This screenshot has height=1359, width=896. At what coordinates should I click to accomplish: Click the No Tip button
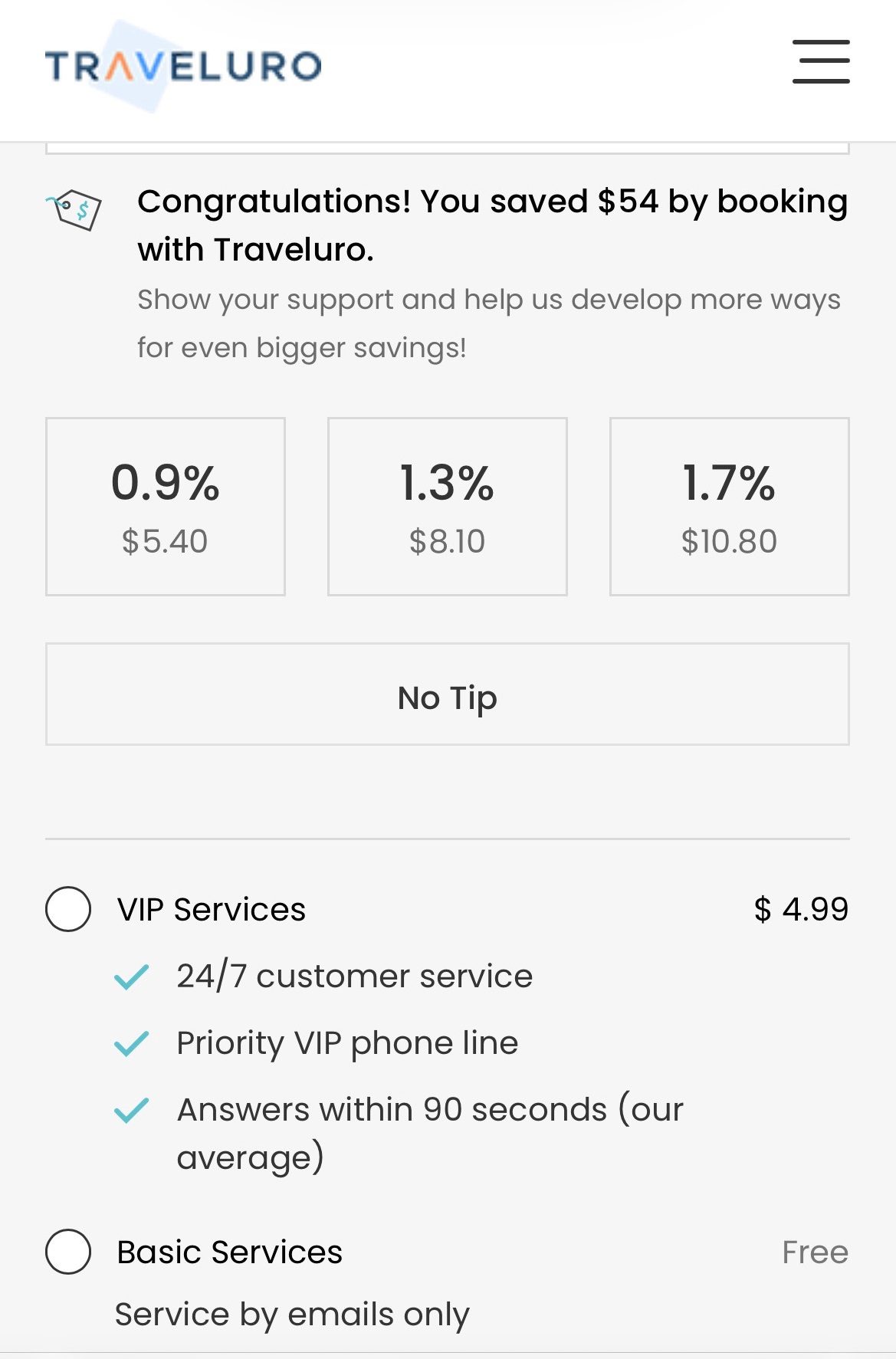pyautogui.click(x=448, y=695)
